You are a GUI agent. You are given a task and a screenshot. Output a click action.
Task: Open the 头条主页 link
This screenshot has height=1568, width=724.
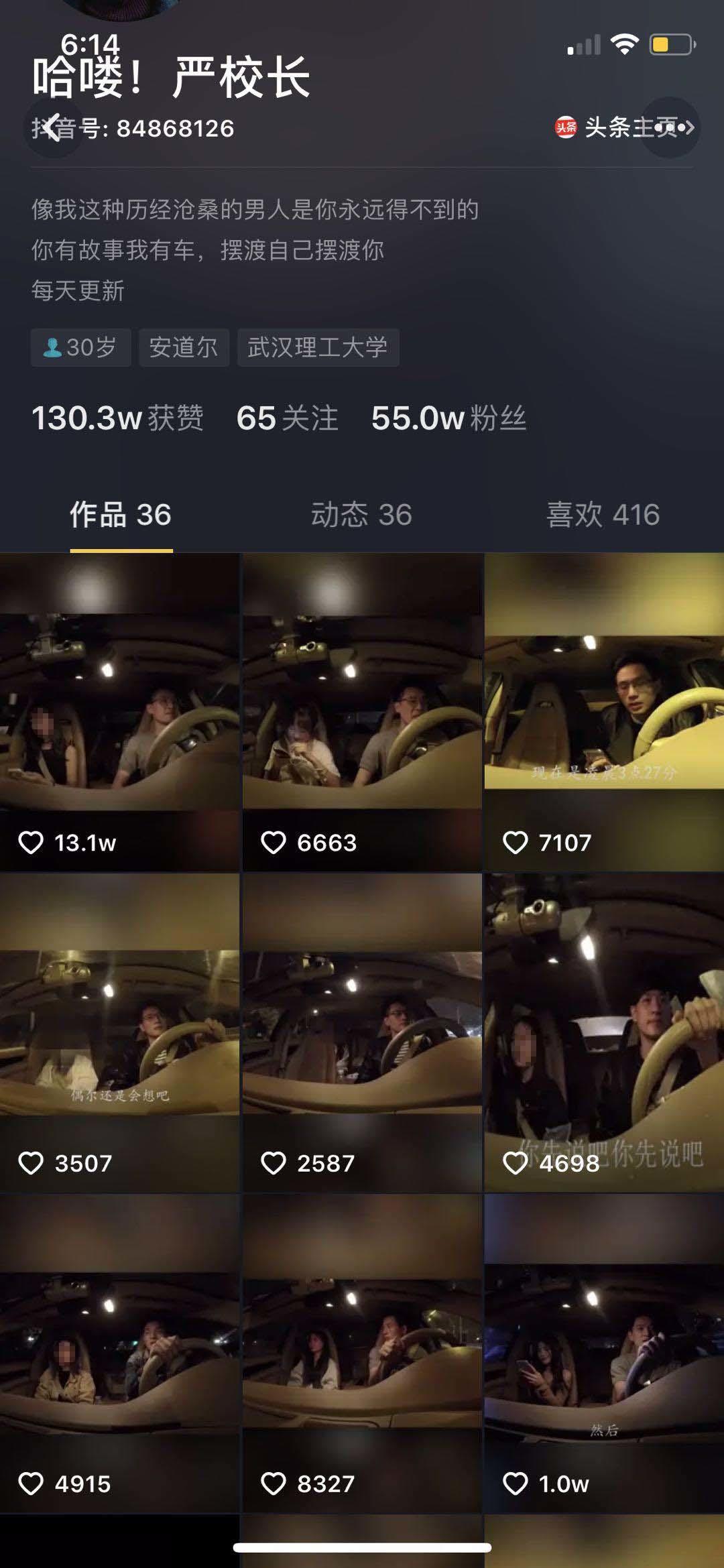click(615, 127)
